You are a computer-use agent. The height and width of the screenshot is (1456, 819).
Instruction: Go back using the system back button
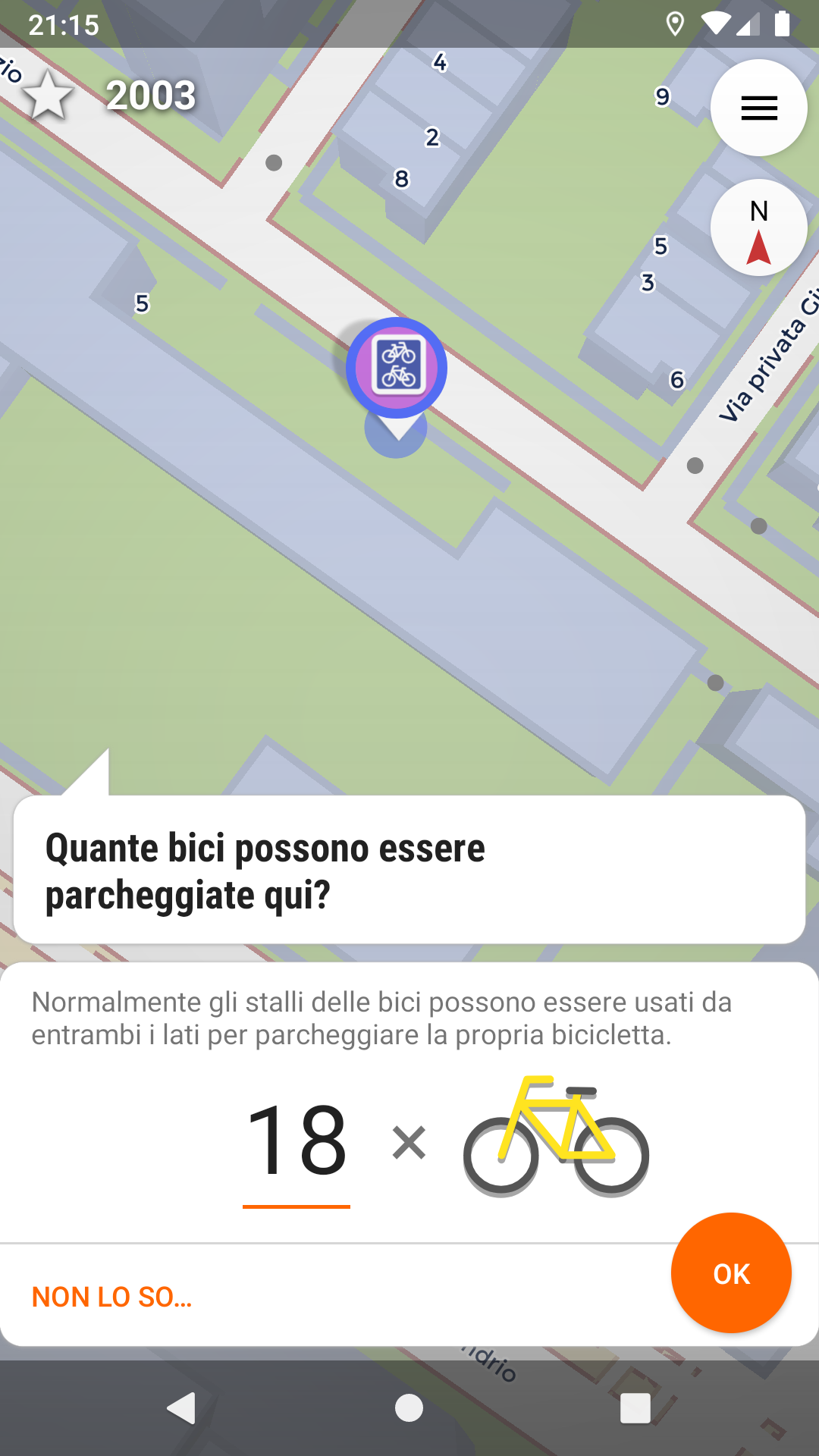[181, 1408]
